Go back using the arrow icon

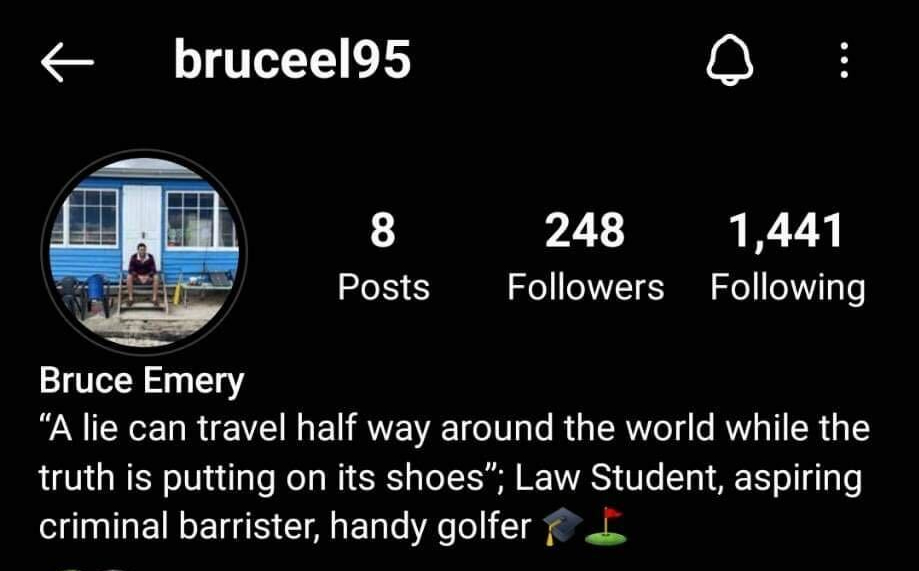tap(67, 62)
